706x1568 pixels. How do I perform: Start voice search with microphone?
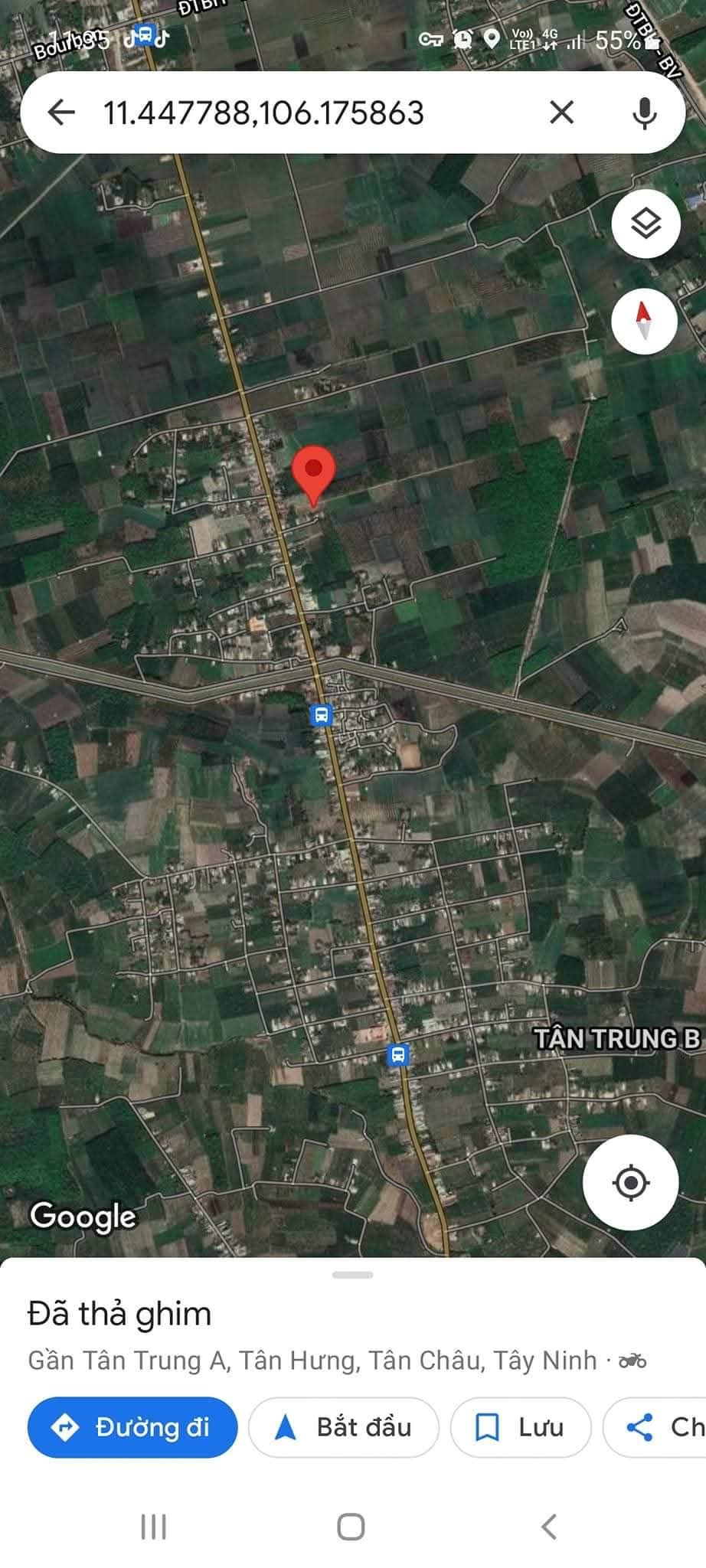(x=644, y=113)
